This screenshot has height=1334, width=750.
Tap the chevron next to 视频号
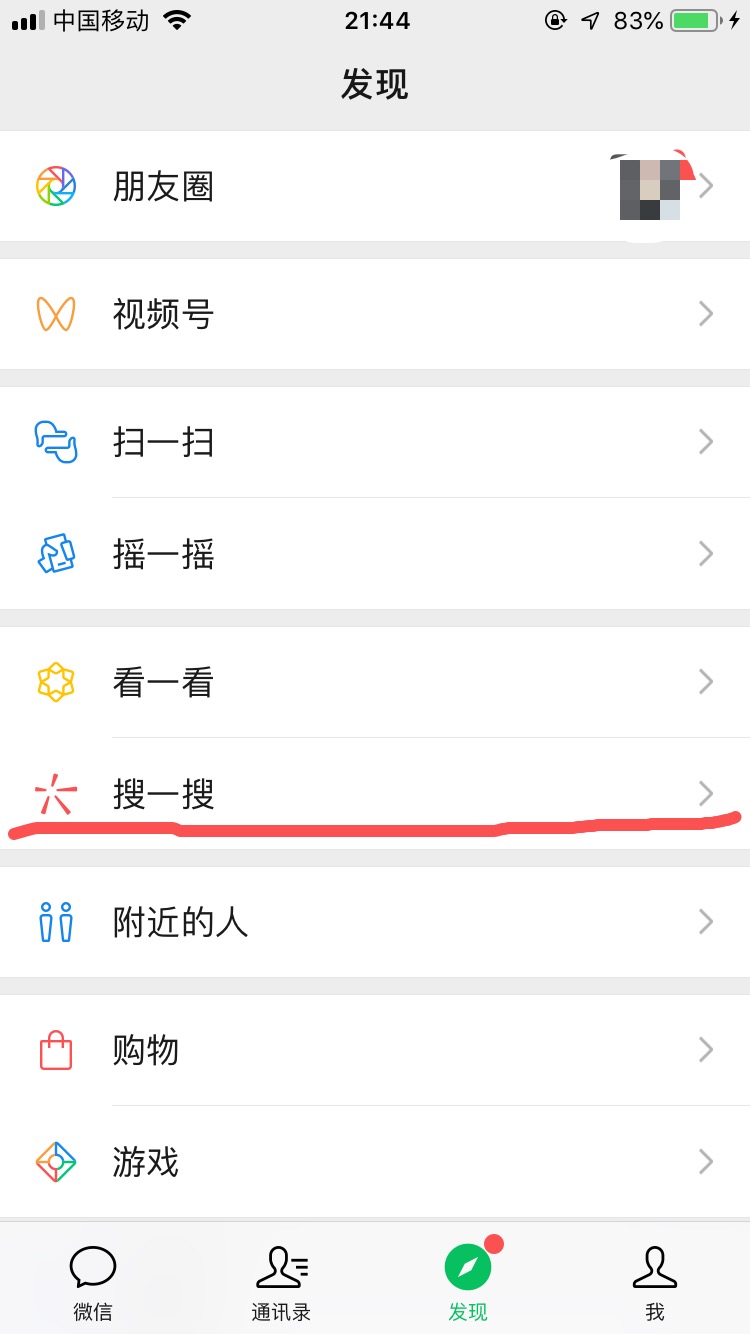[706, 314]
